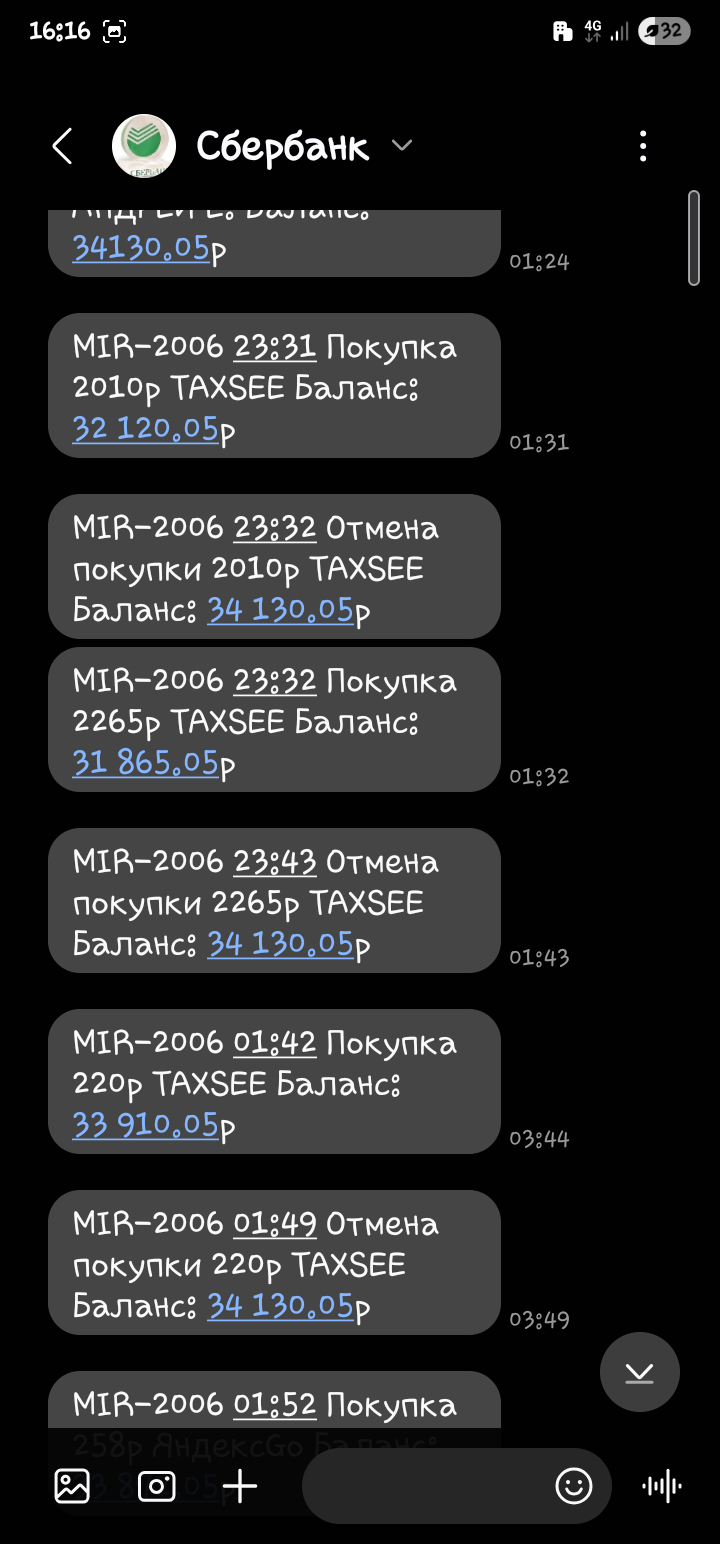The image size is (720, 1544).
Task: Open the emoji smiley picker
Action: coord(574,1486)
